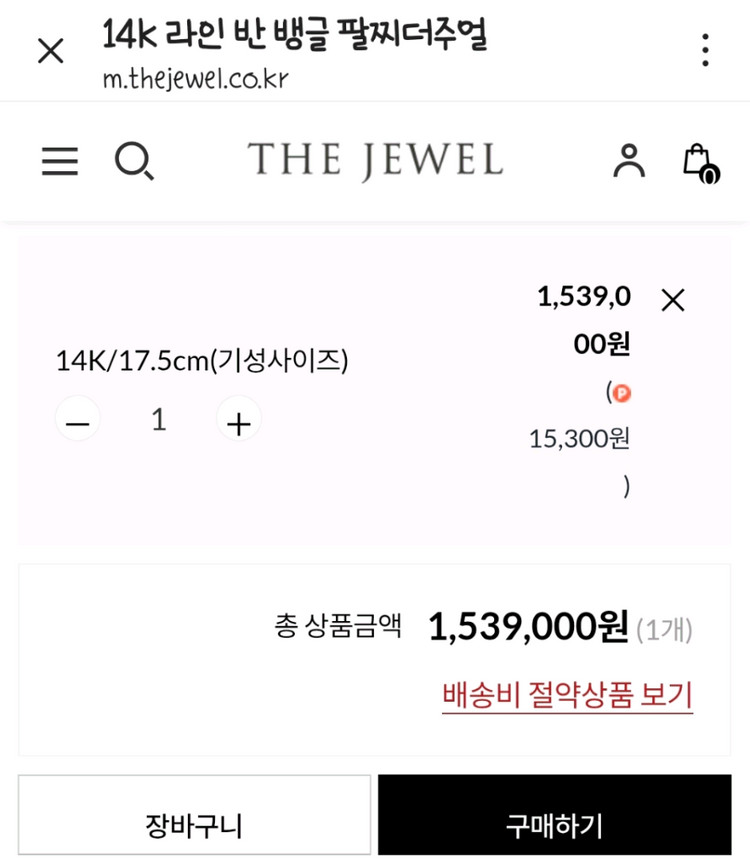Image resolution: width=750 pixels, height=861 pixels.
Task: Click the 구매하기 purchase button
Action: [x=562, y=825]
